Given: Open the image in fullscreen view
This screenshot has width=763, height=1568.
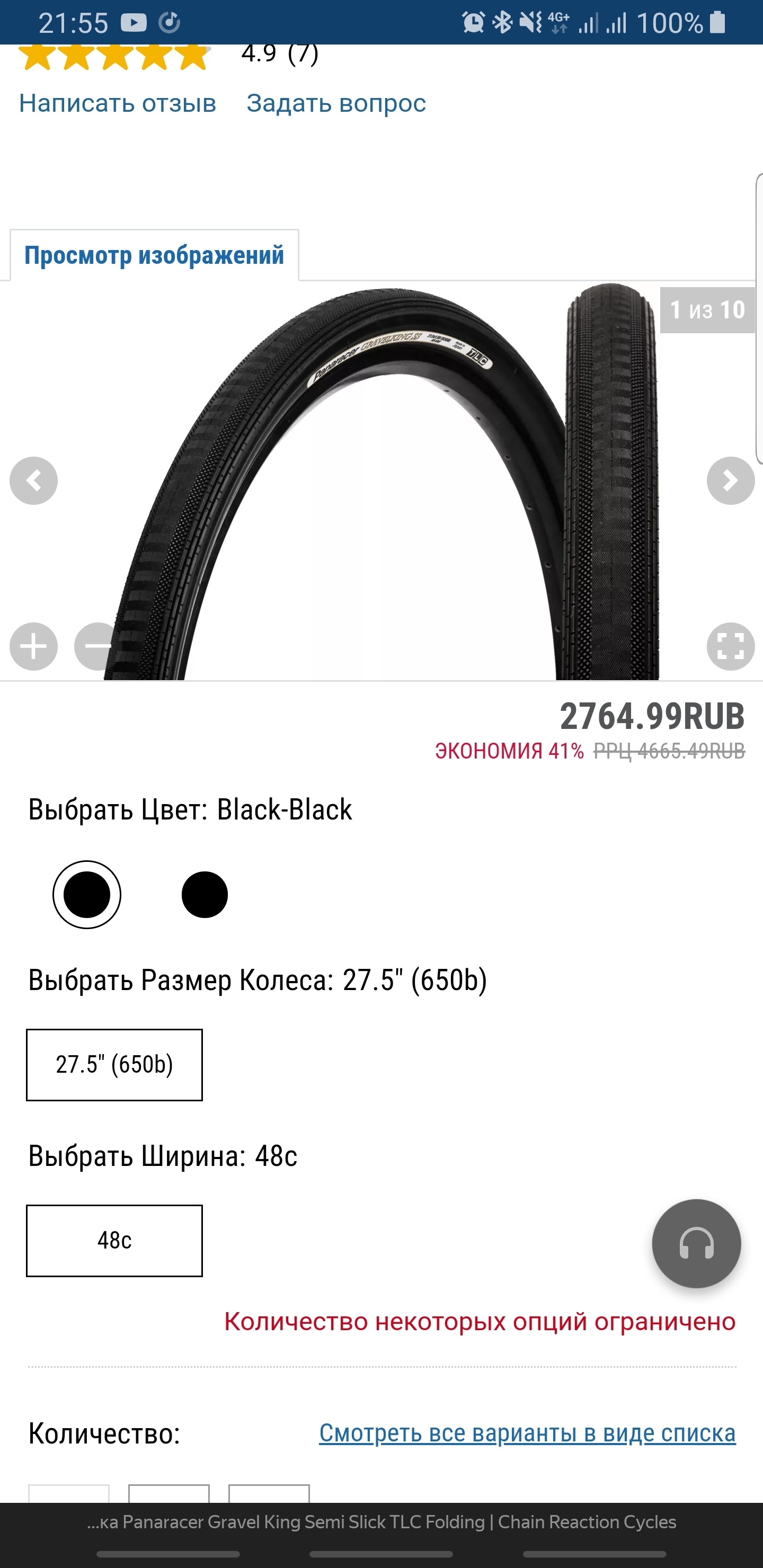Looking at the screenshot, I should (730, 646).
